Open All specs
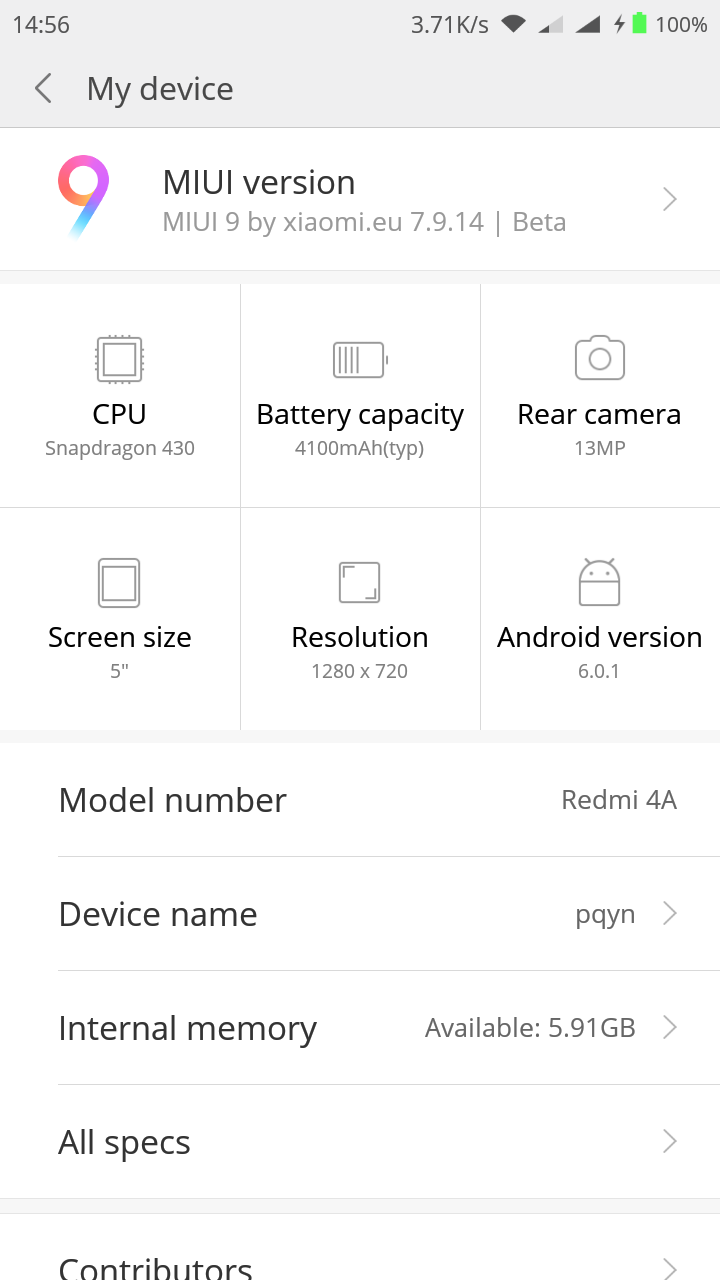This screenshot has width=720, height=1280. pos(360,1142)
